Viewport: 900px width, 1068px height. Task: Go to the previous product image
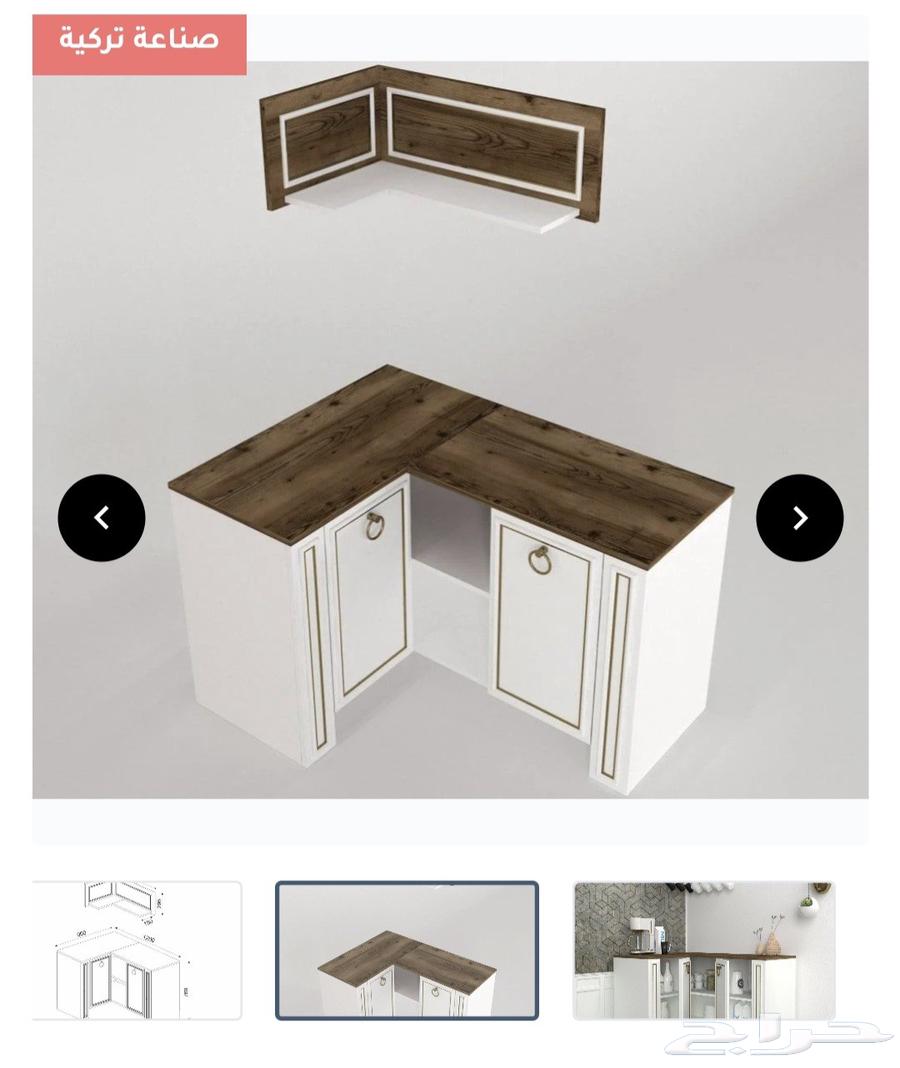pos(101,517)
